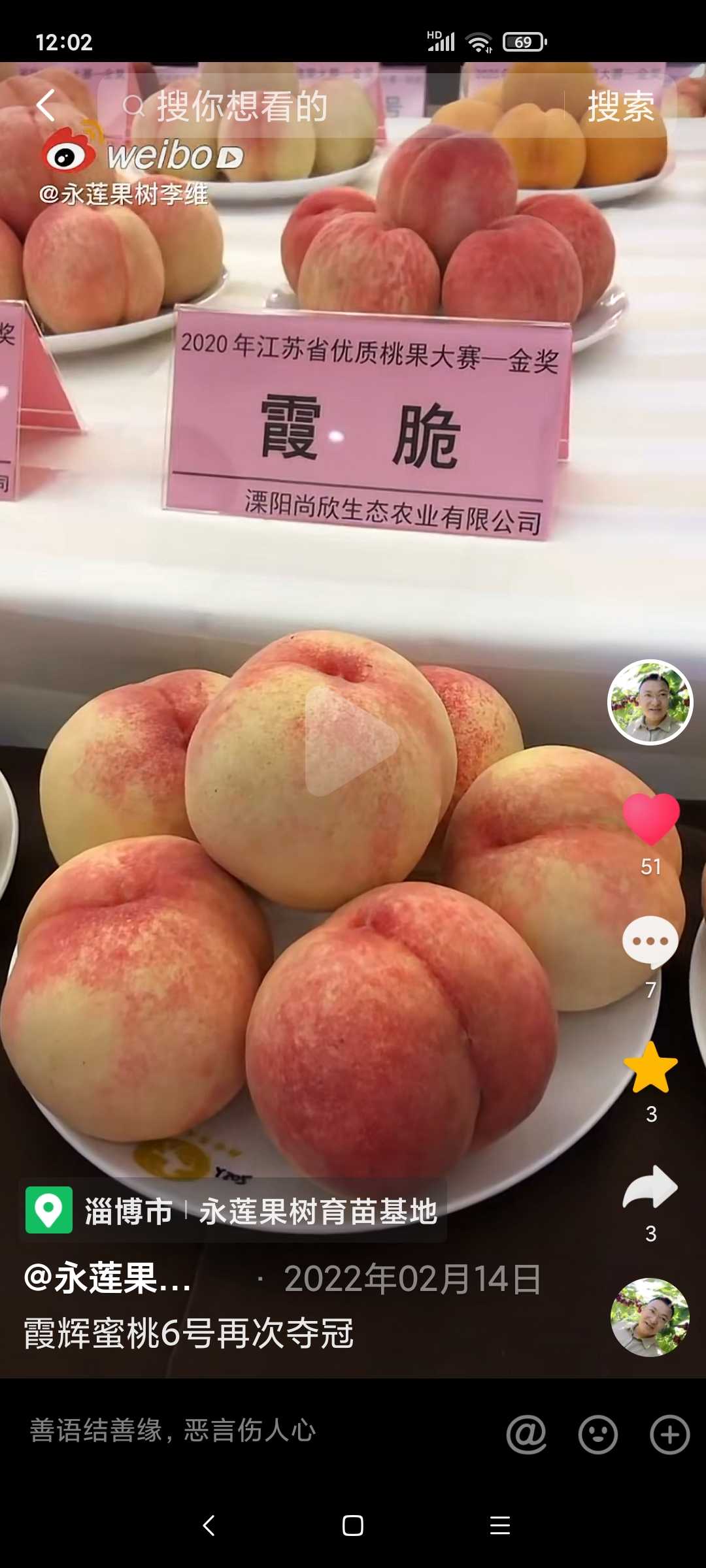Share this video with the arrow icon
Image resolution: width=706 pixels, height=1568 pixels.
click(x=650, y=1186)
